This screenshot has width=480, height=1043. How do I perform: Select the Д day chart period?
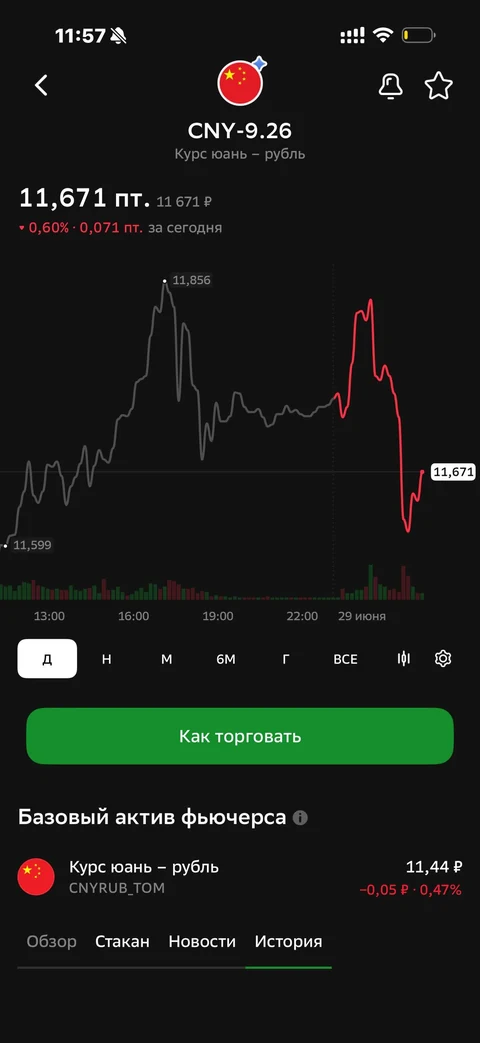pyautogui.click(x=47, y=659)
